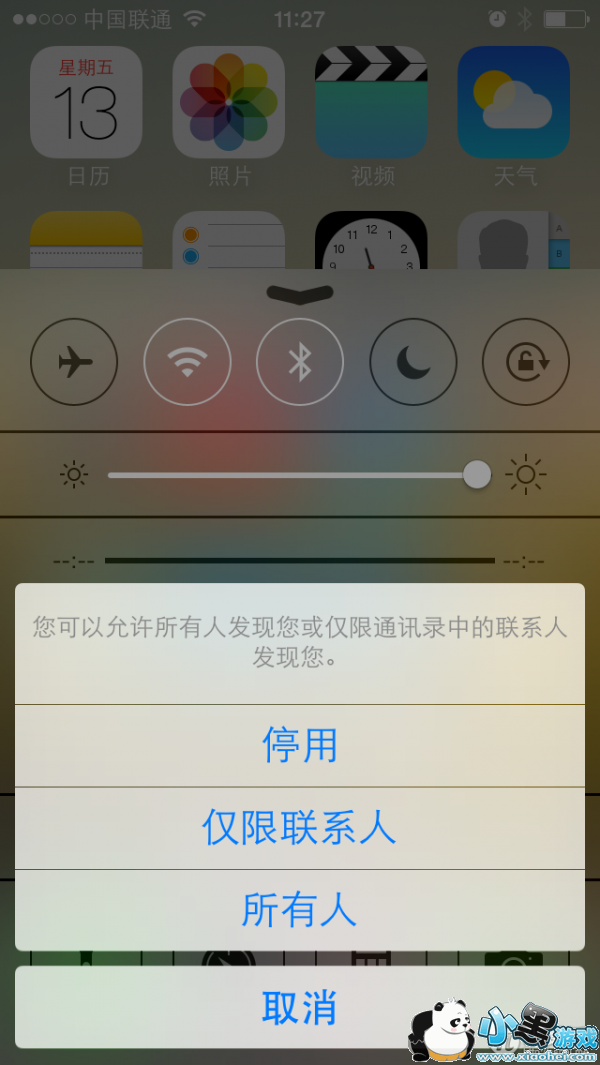Open the 照片 photos app

[229, 102]
